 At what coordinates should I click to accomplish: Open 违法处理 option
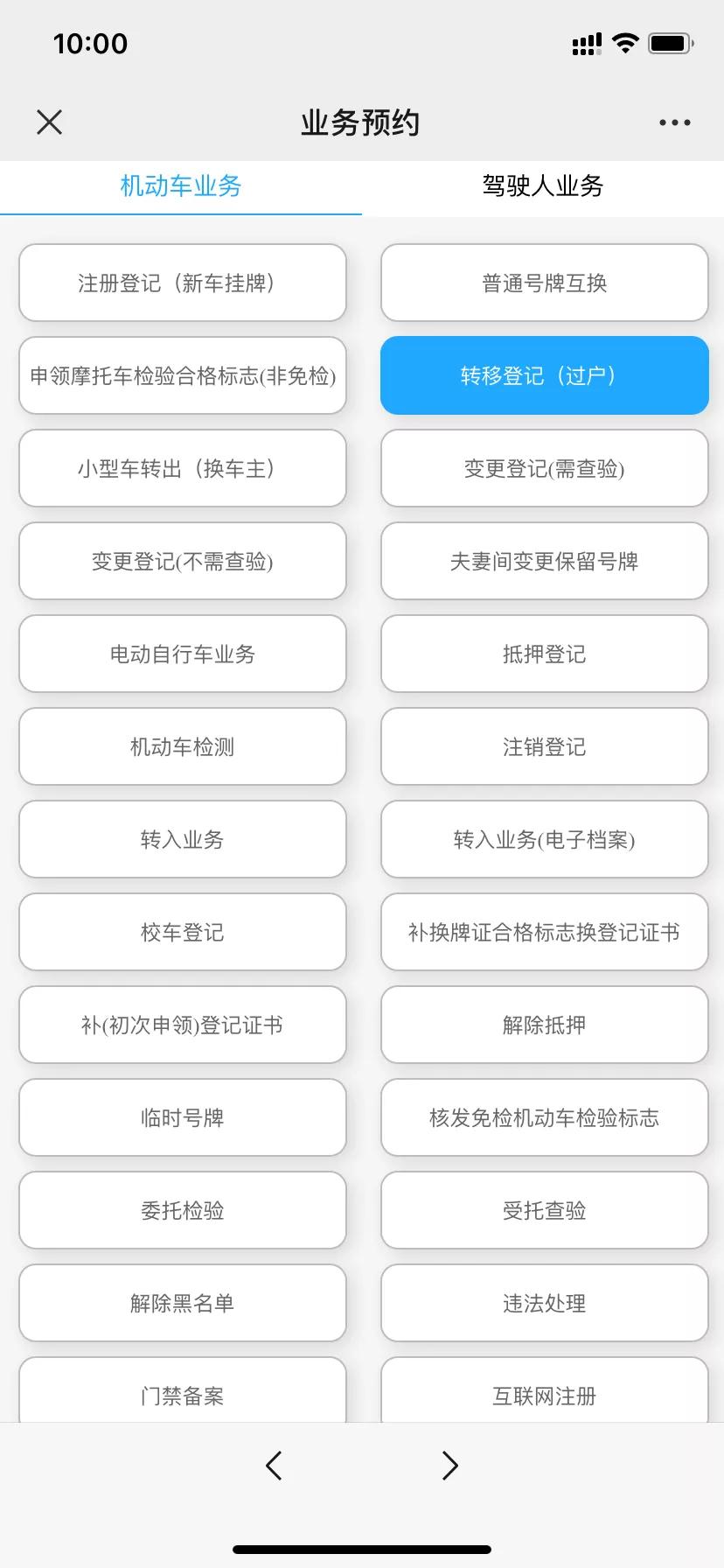click(x=543, y=1303)
